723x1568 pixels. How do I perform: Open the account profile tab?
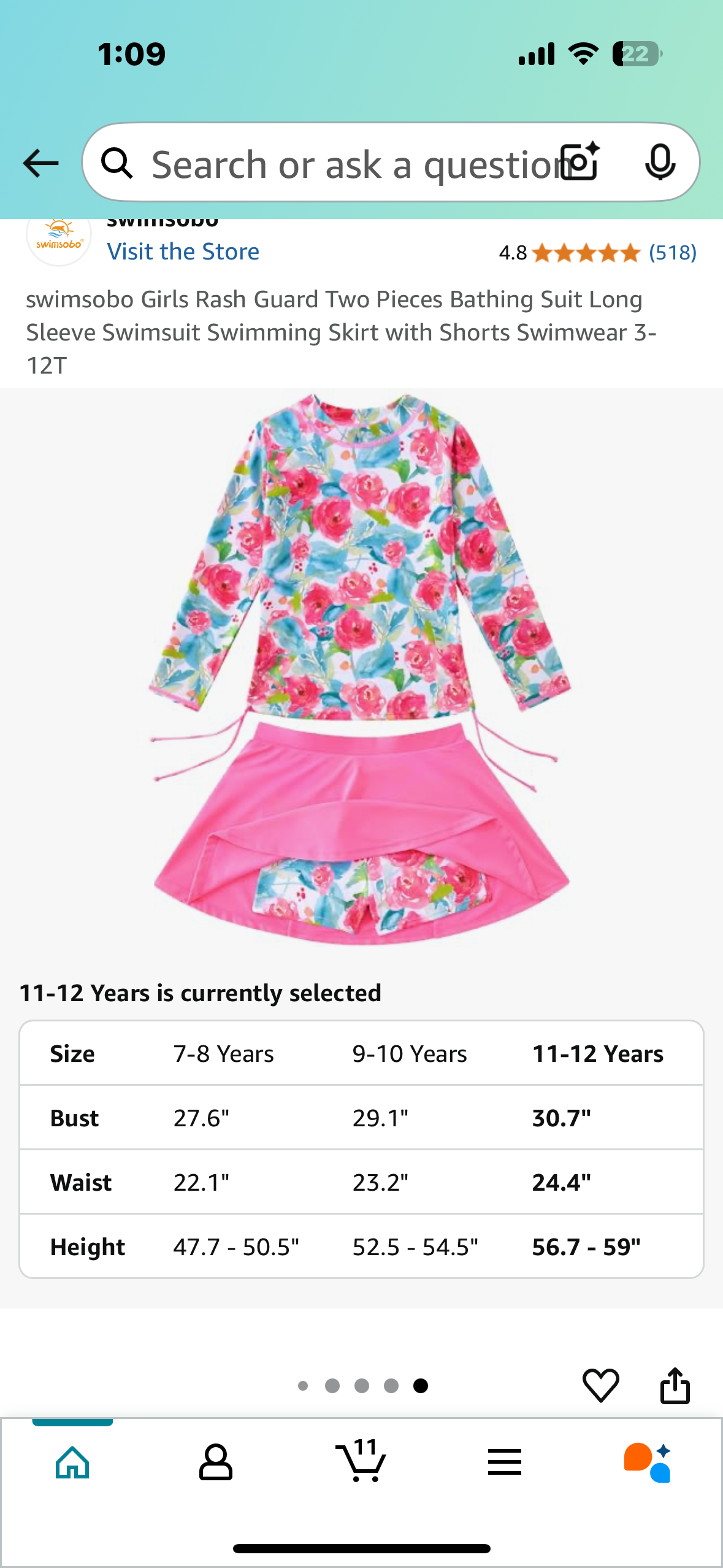click(x=216, y=1462)
